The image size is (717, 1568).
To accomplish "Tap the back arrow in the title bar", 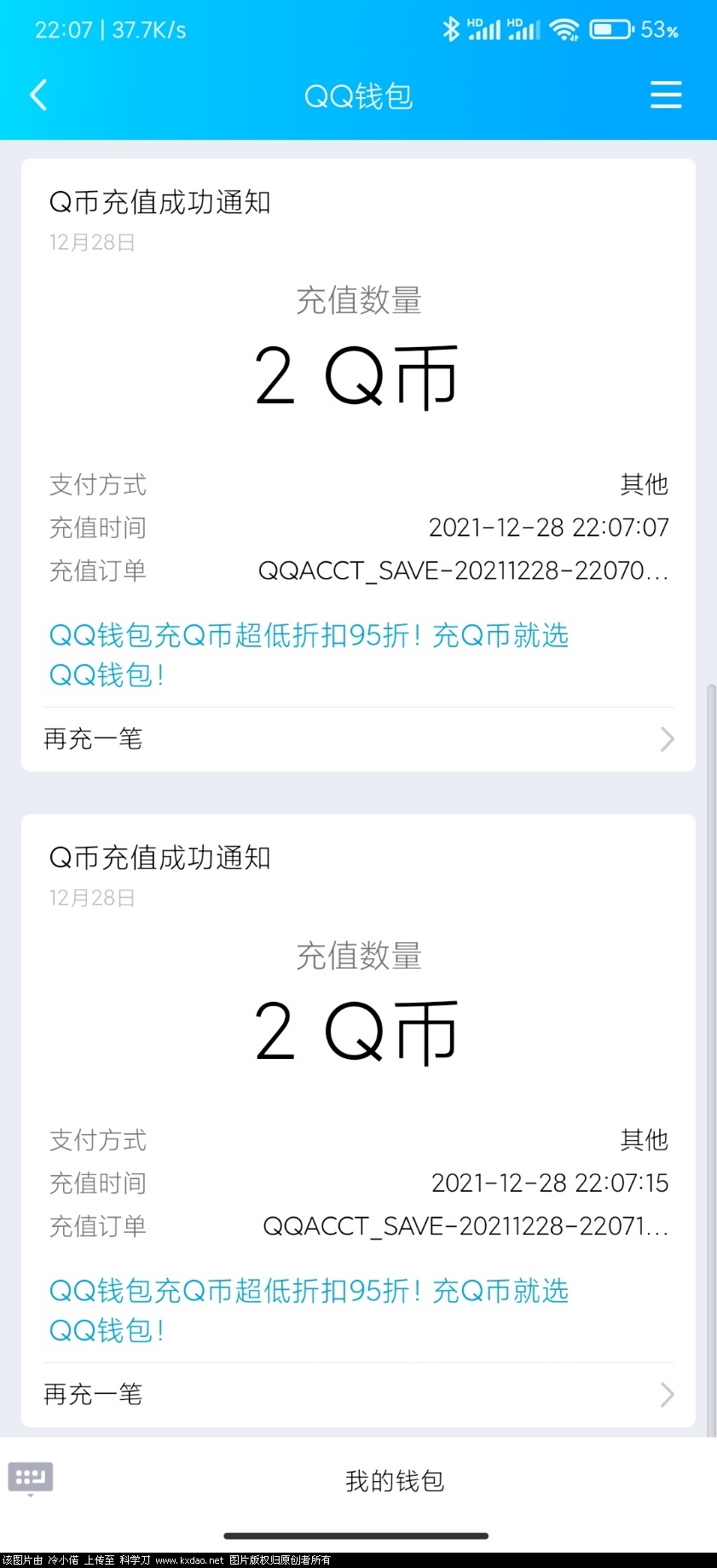I will coord(38,95).
